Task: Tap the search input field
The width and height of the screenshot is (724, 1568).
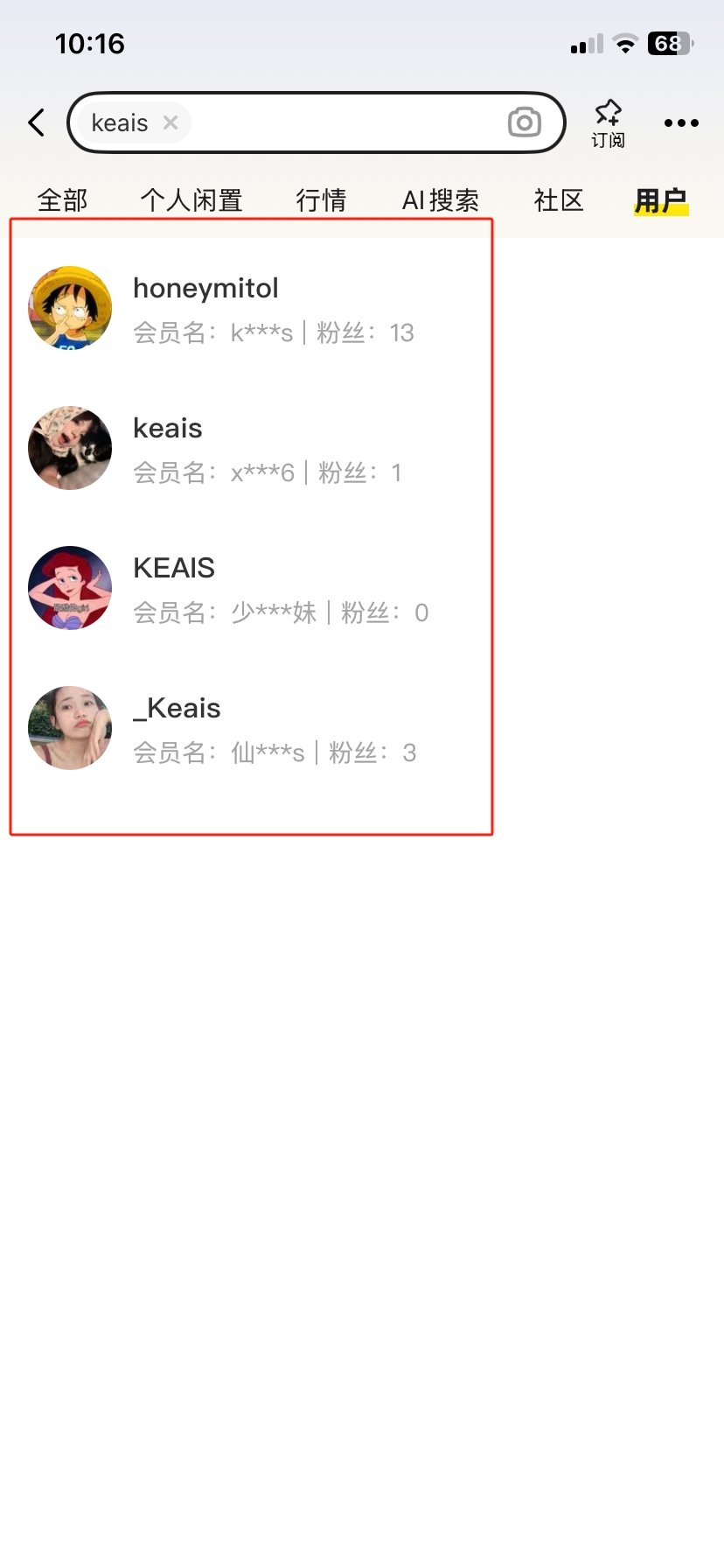Action: [341, 122]
